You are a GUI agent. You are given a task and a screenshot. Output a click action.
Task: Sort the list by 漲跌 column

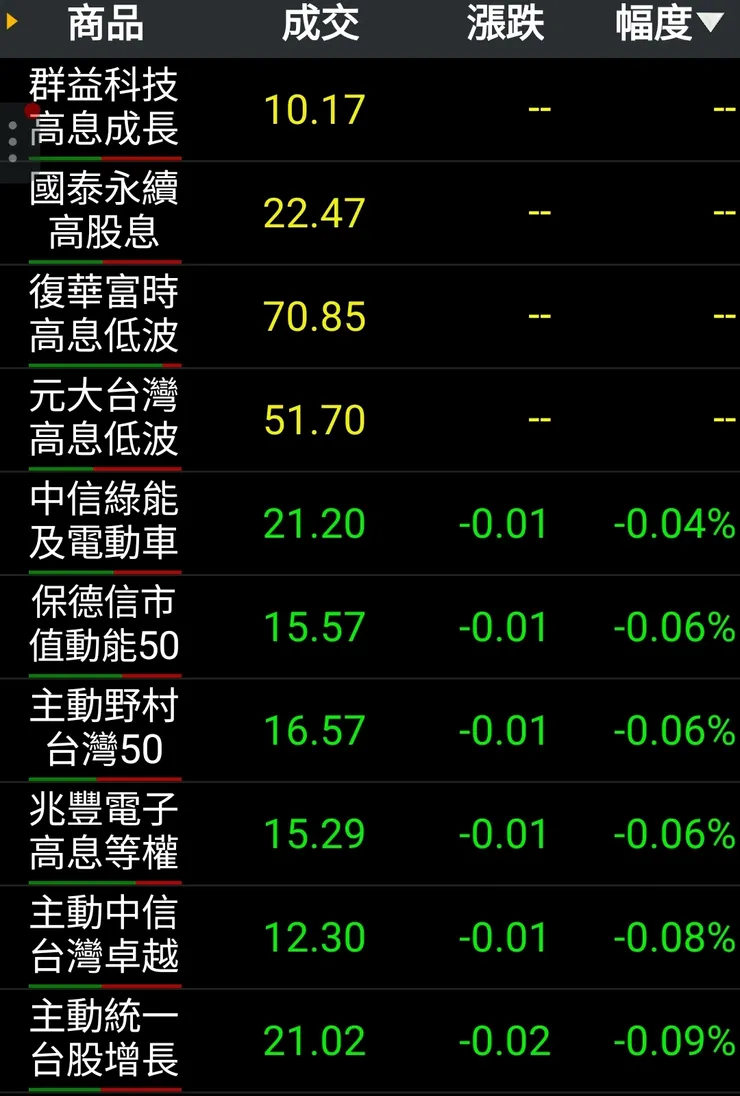point(505,25)
